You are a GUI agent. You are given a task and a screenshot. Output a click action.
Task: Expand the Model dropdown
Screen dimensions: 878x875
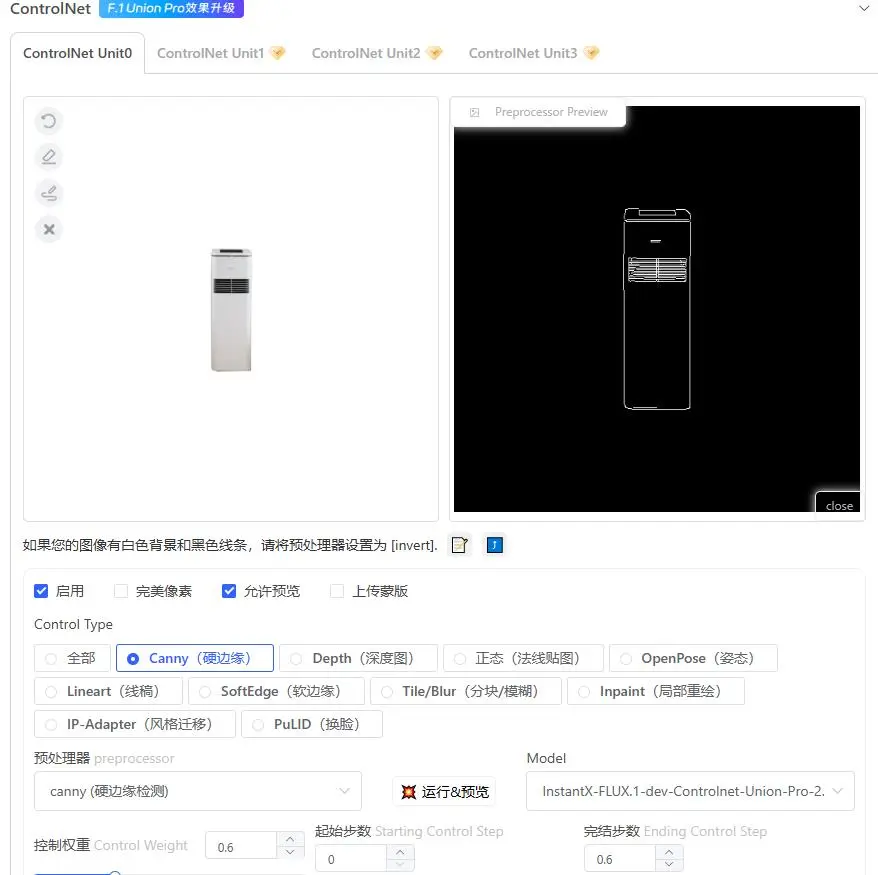[x=690, y=791]
